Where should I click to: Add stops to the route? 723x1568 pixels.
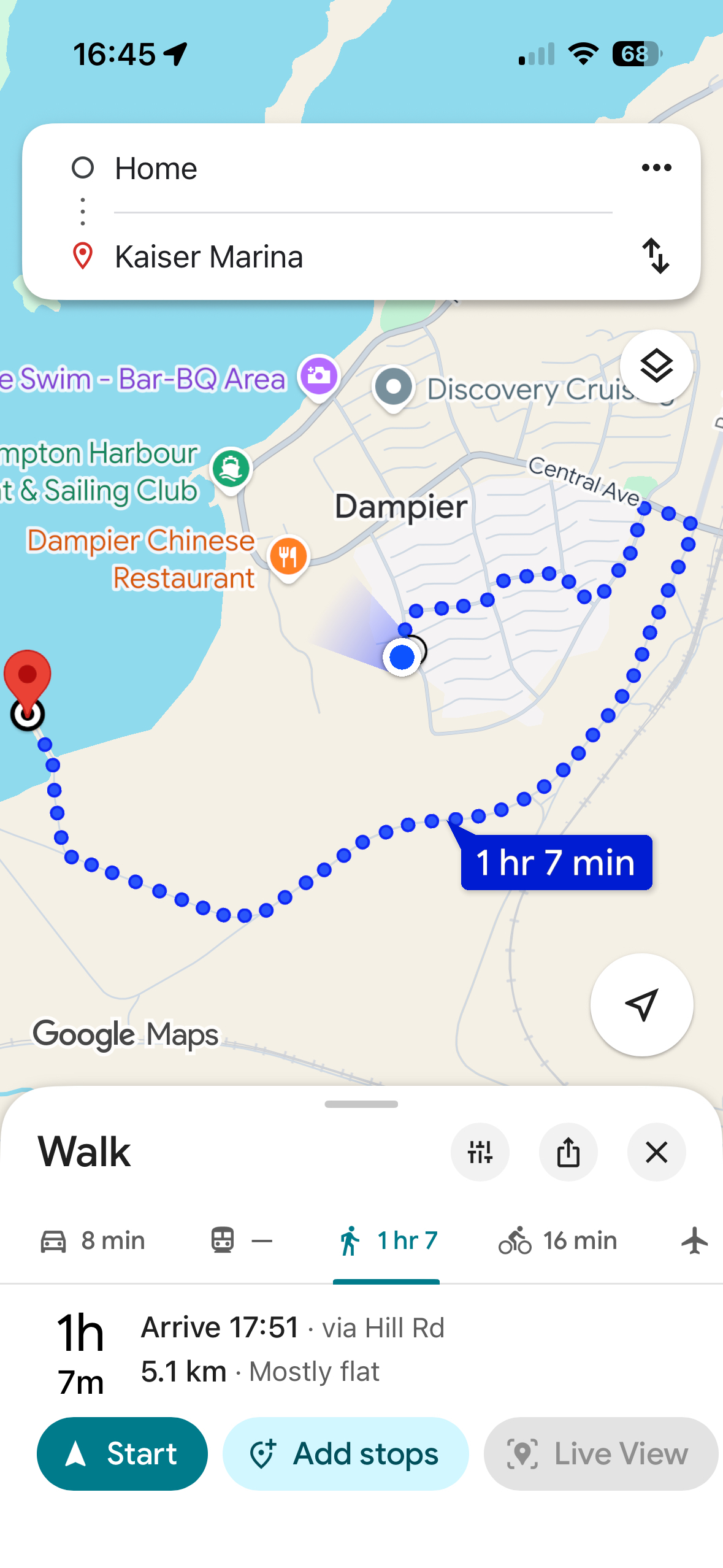click(345, 1453)
